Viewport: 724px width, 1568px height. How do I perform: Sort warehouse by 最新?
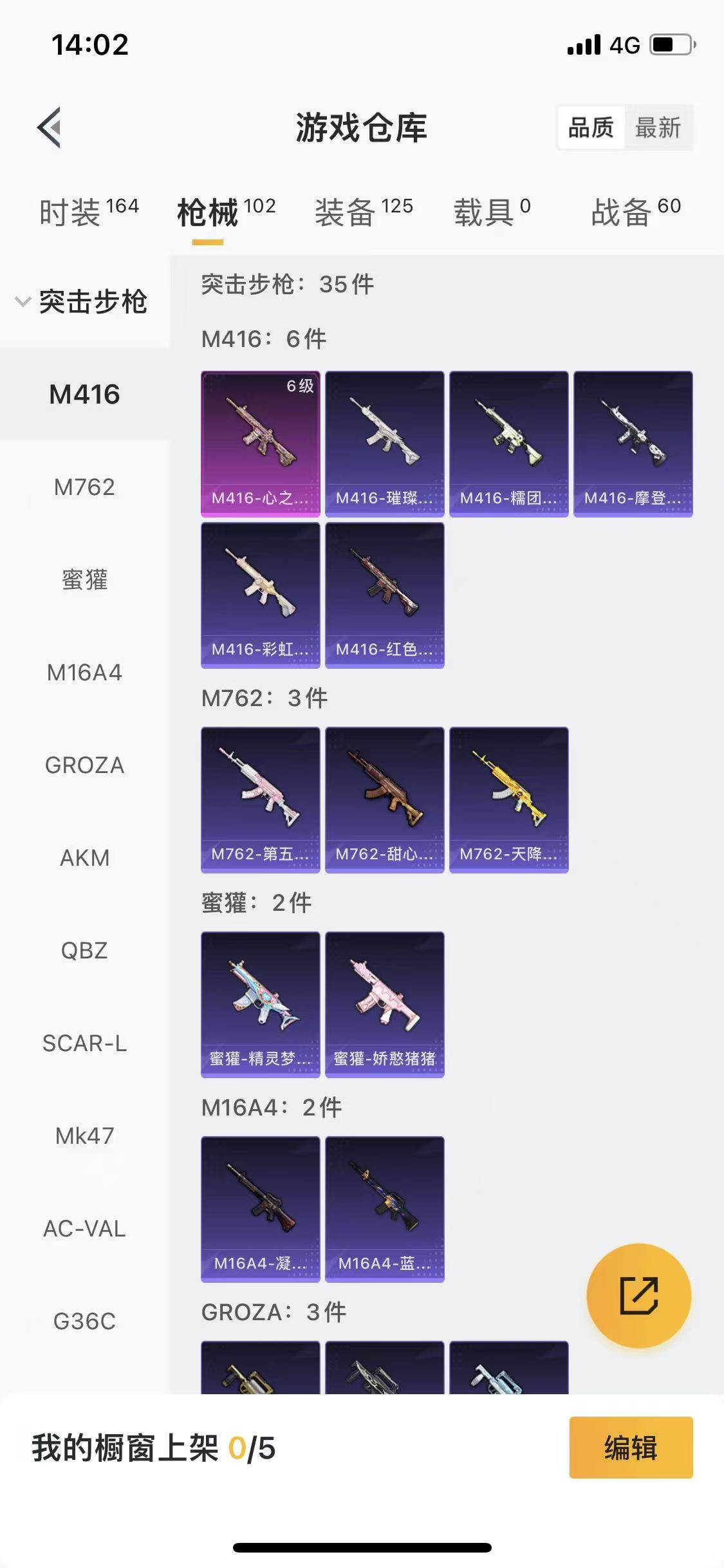658,127
